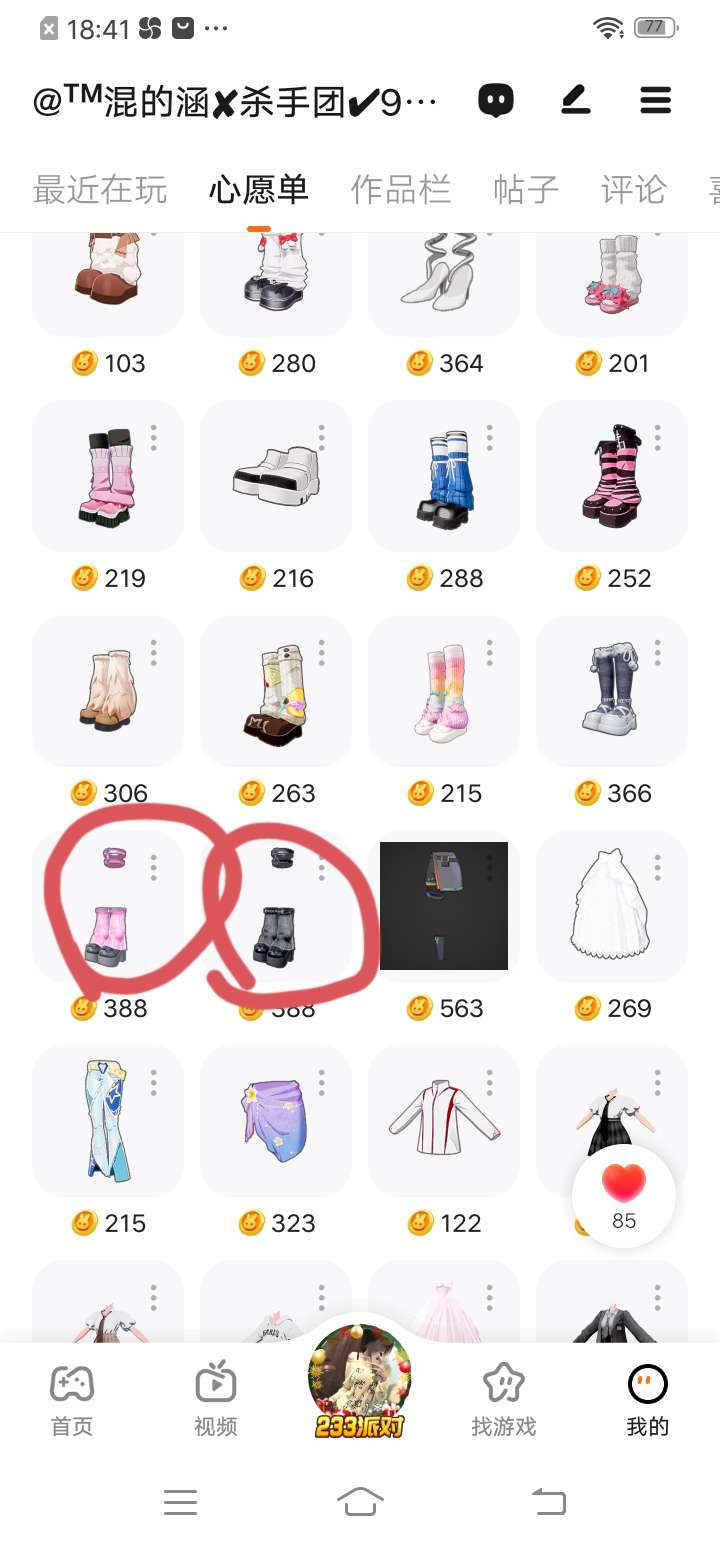This screenshot has height=1544, width=720.
Task: Tap the heart button showing 85
Action: tap(624, 1196)
